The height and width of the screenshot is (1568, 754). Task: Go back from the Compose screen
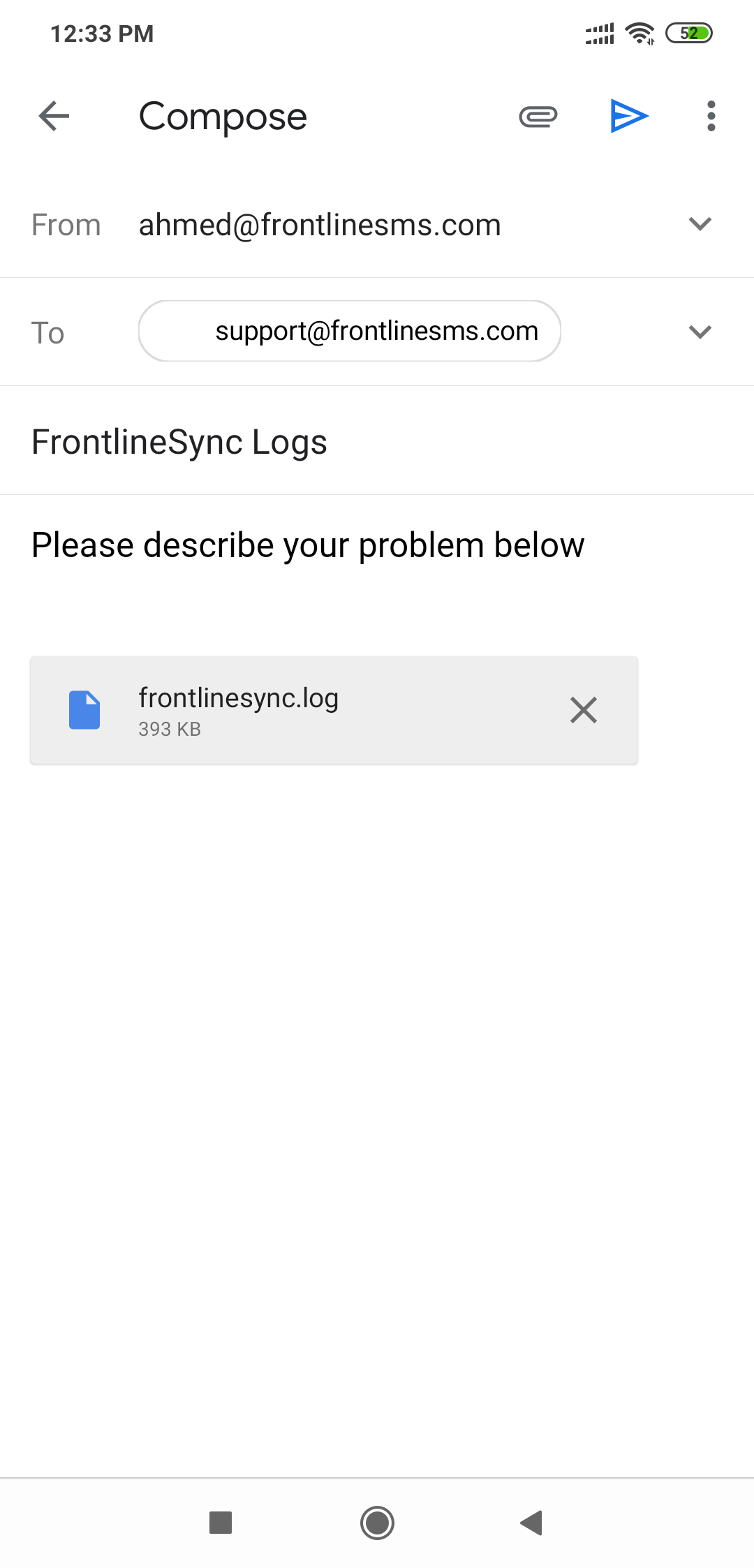[54, 116]
